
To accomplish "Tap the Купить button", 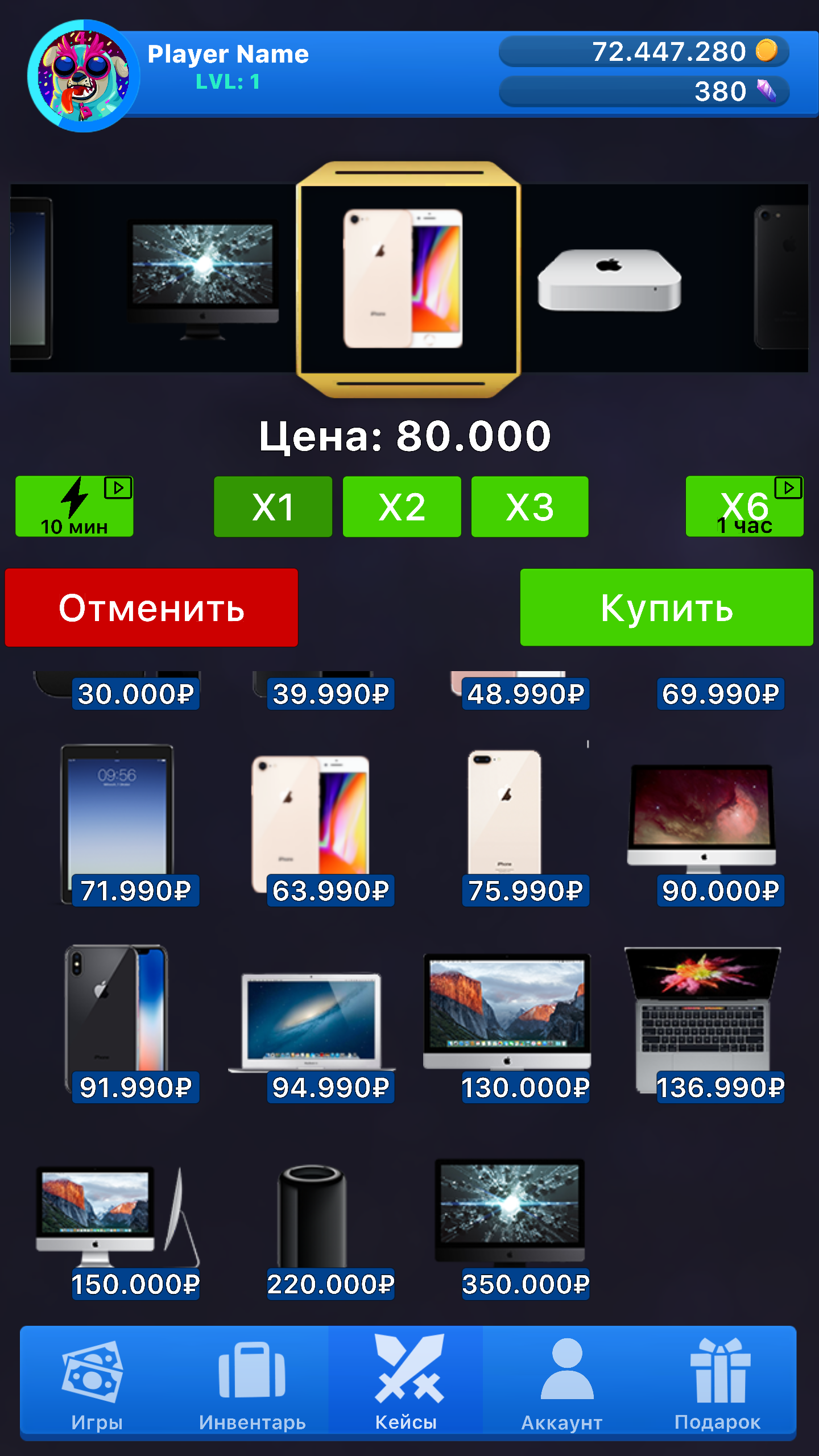I will (667, 607).
